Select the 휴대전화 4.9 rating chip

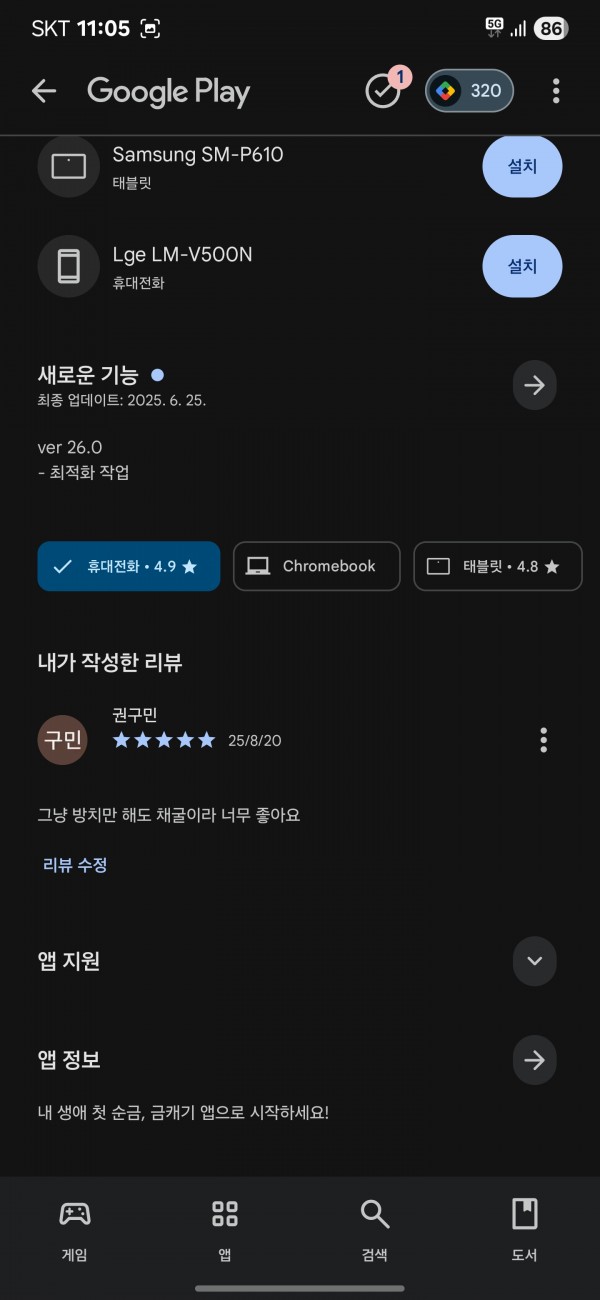pyautogui.click(x=129, y=566)
